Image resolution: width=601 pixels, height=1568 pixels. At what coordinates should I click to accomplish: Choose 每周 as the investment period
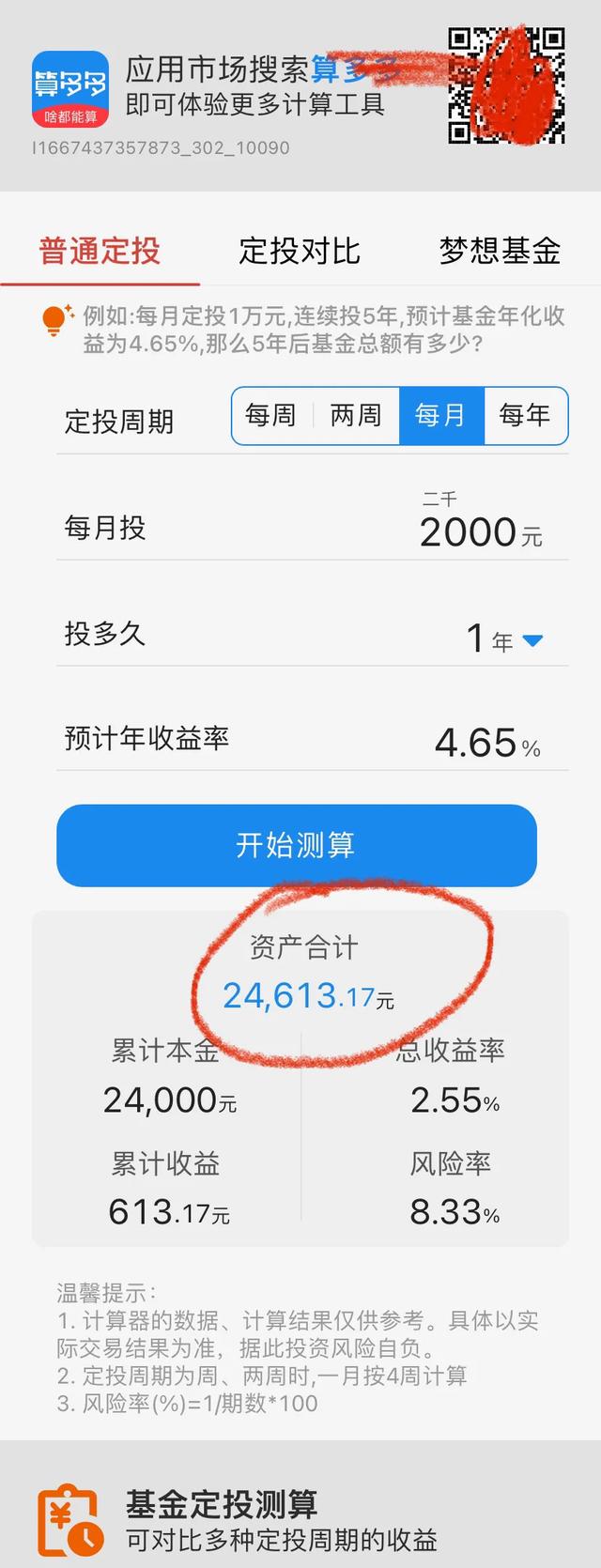[x=270, y=415]
